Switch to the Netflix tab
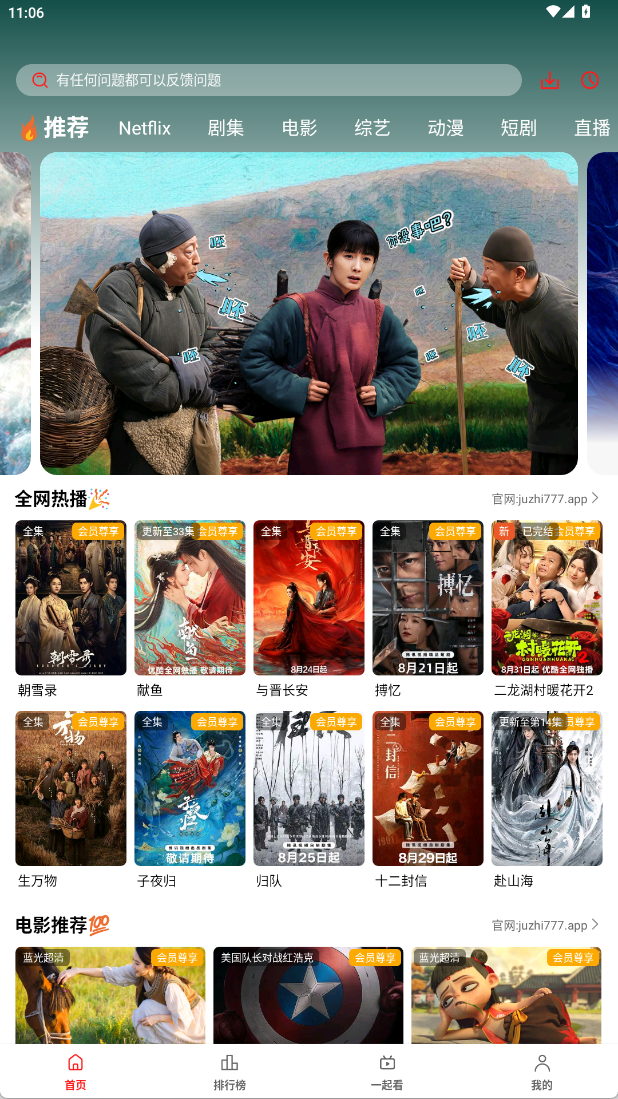This screenshot has width=618, height=1099. (144, 128)
